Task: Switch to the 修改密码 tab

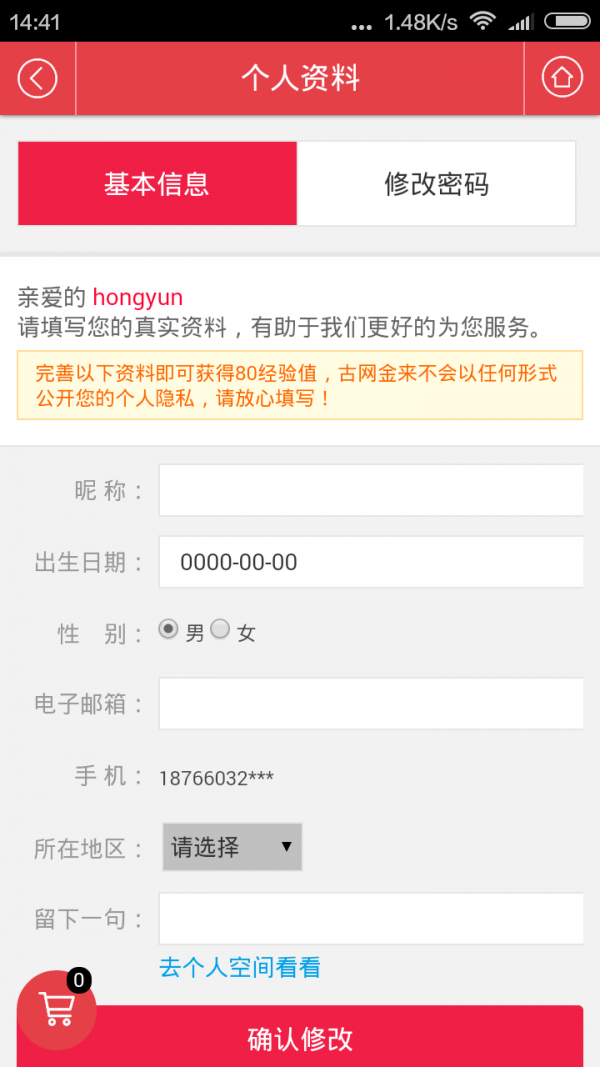Action: coord(436,184)
